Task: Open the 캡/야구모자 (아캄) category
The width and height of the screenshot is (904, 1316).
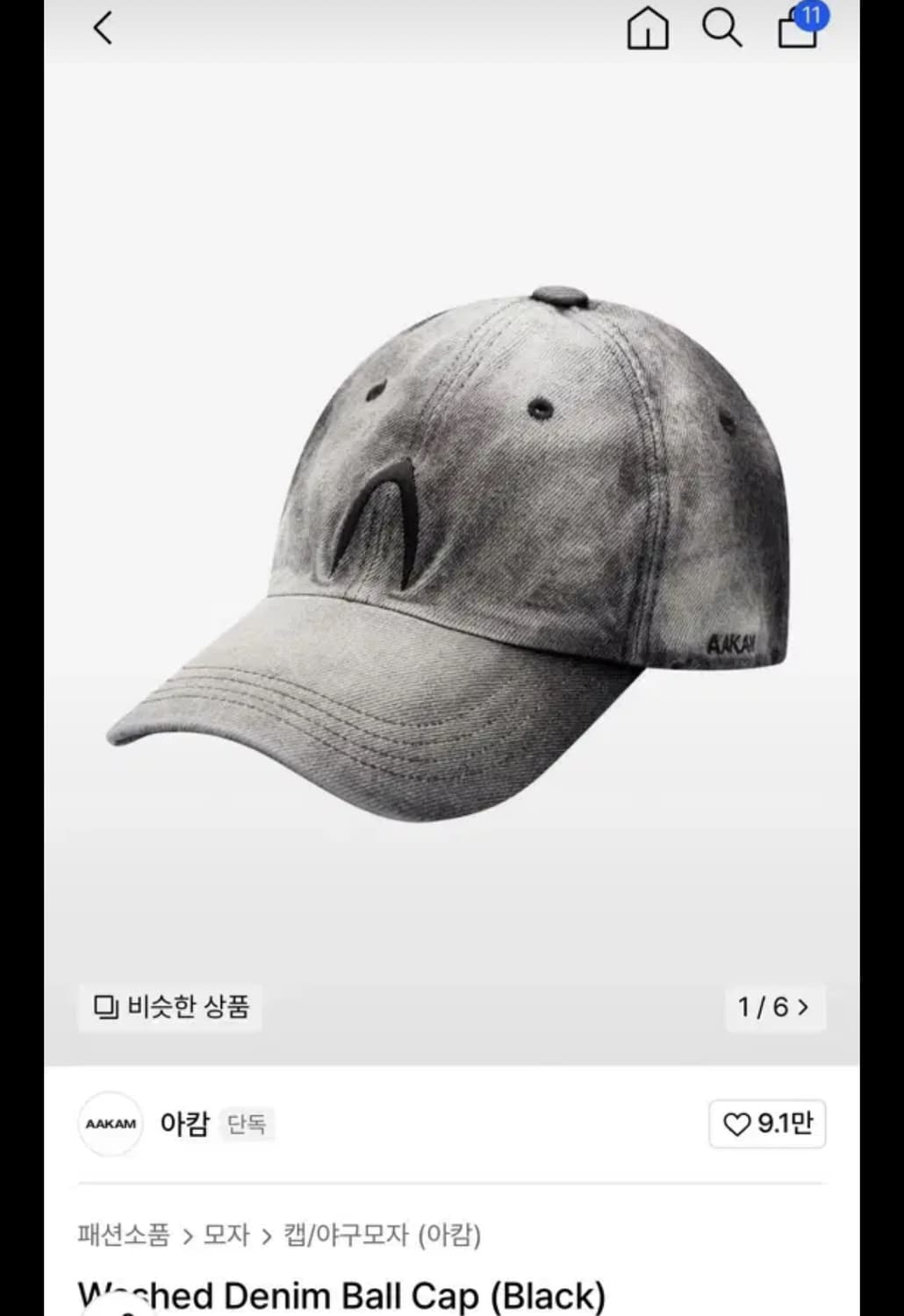Action: point(384,1234)
